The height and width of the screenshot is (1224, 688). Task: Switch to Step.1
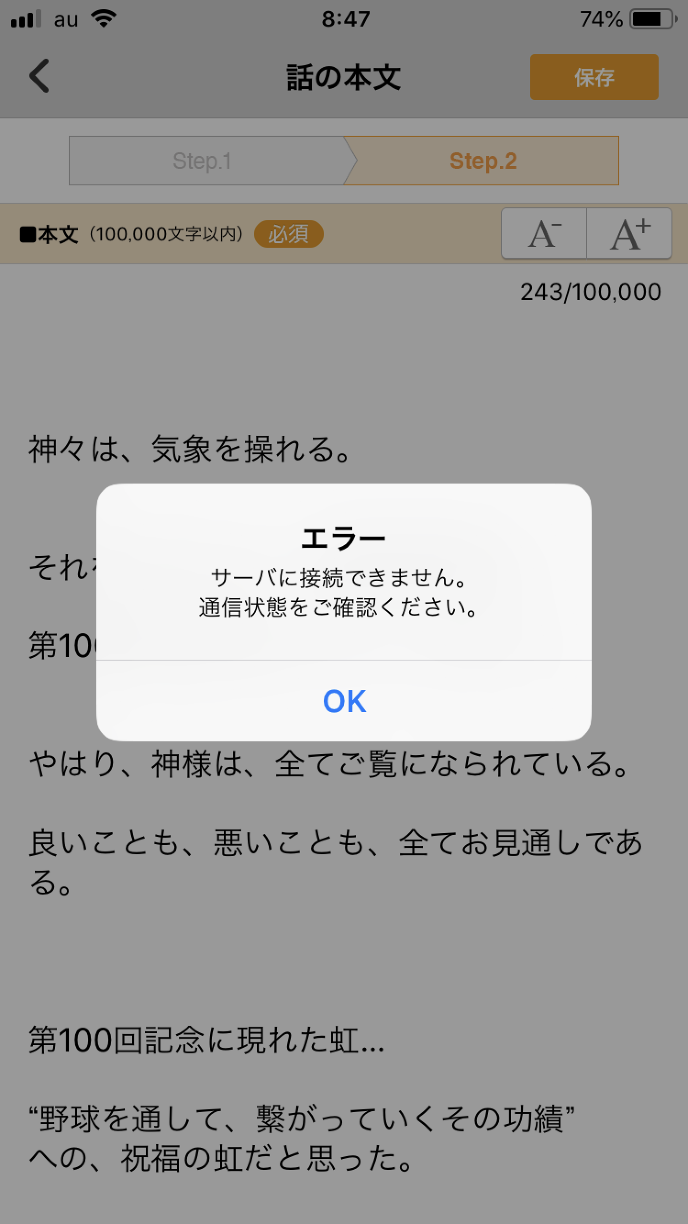(205, 161)
